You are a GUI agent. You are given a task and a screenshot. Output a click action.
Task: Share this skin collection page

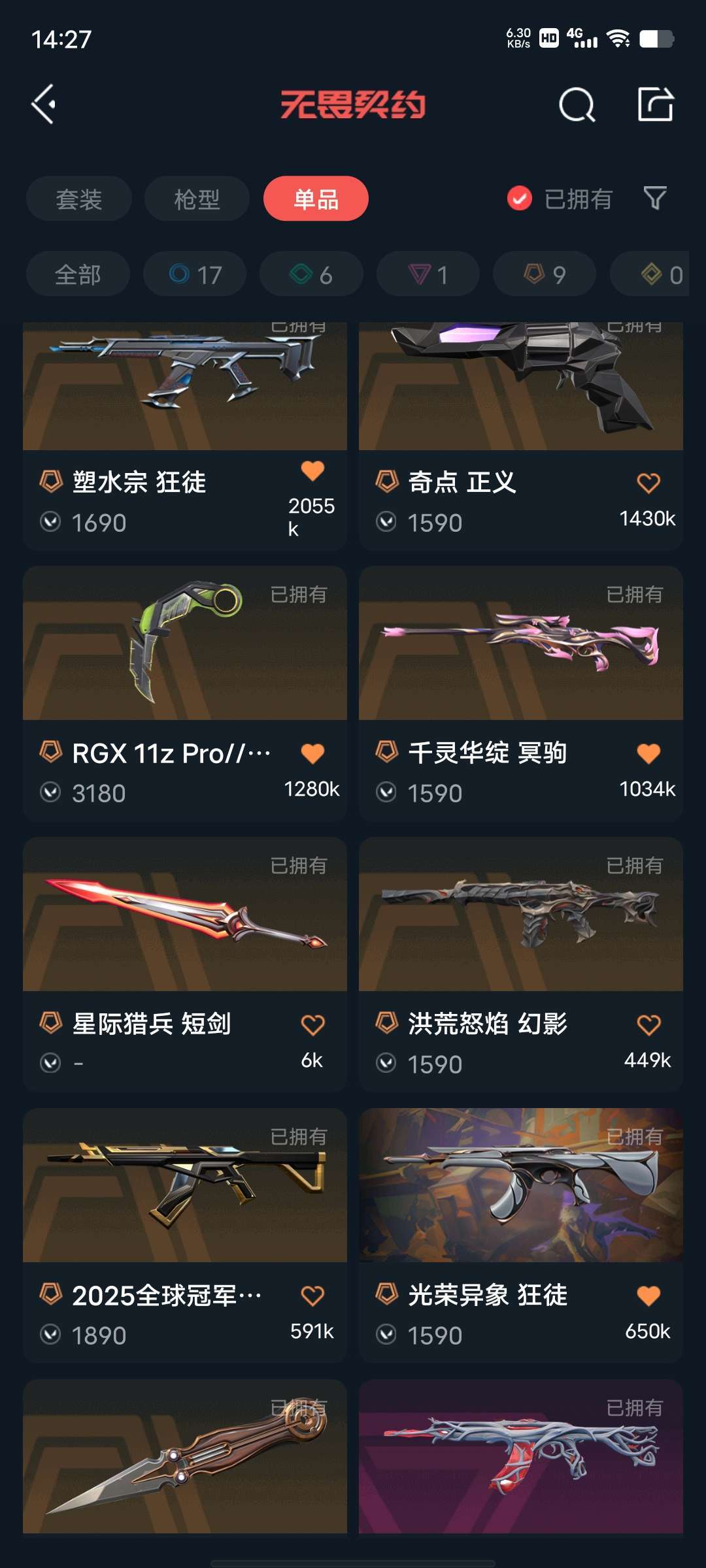[x=655, y=105]
